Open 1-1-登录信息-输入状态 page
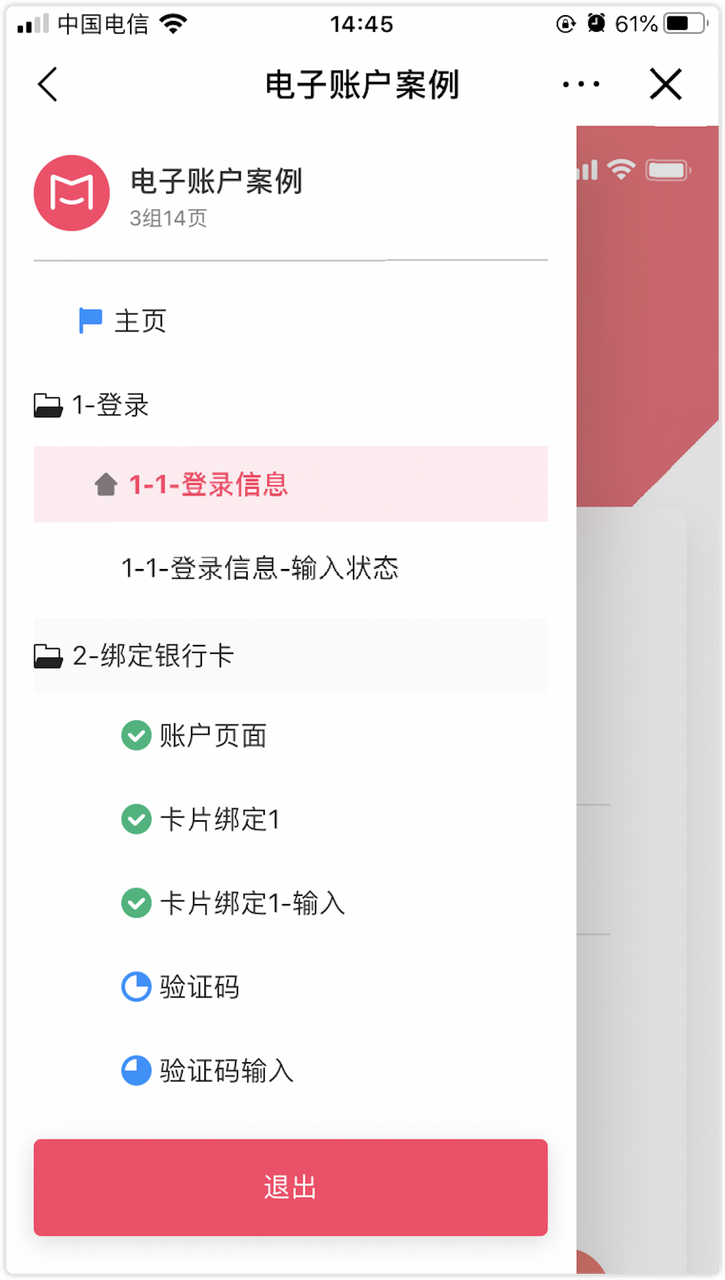This screenshot has width=725, height=1280. point(290,568)
